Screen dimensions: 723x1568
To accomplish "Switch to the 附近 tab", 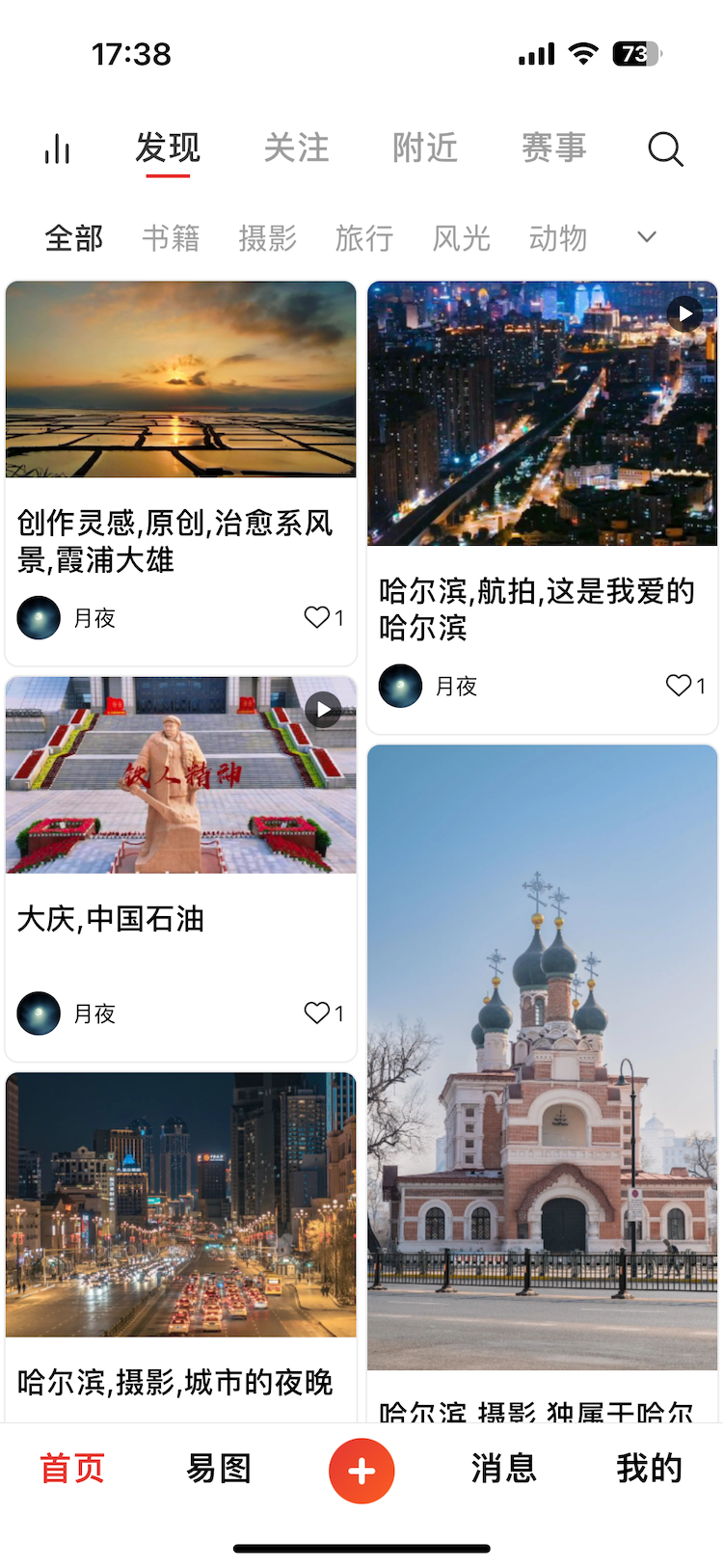I will (424, 148).
